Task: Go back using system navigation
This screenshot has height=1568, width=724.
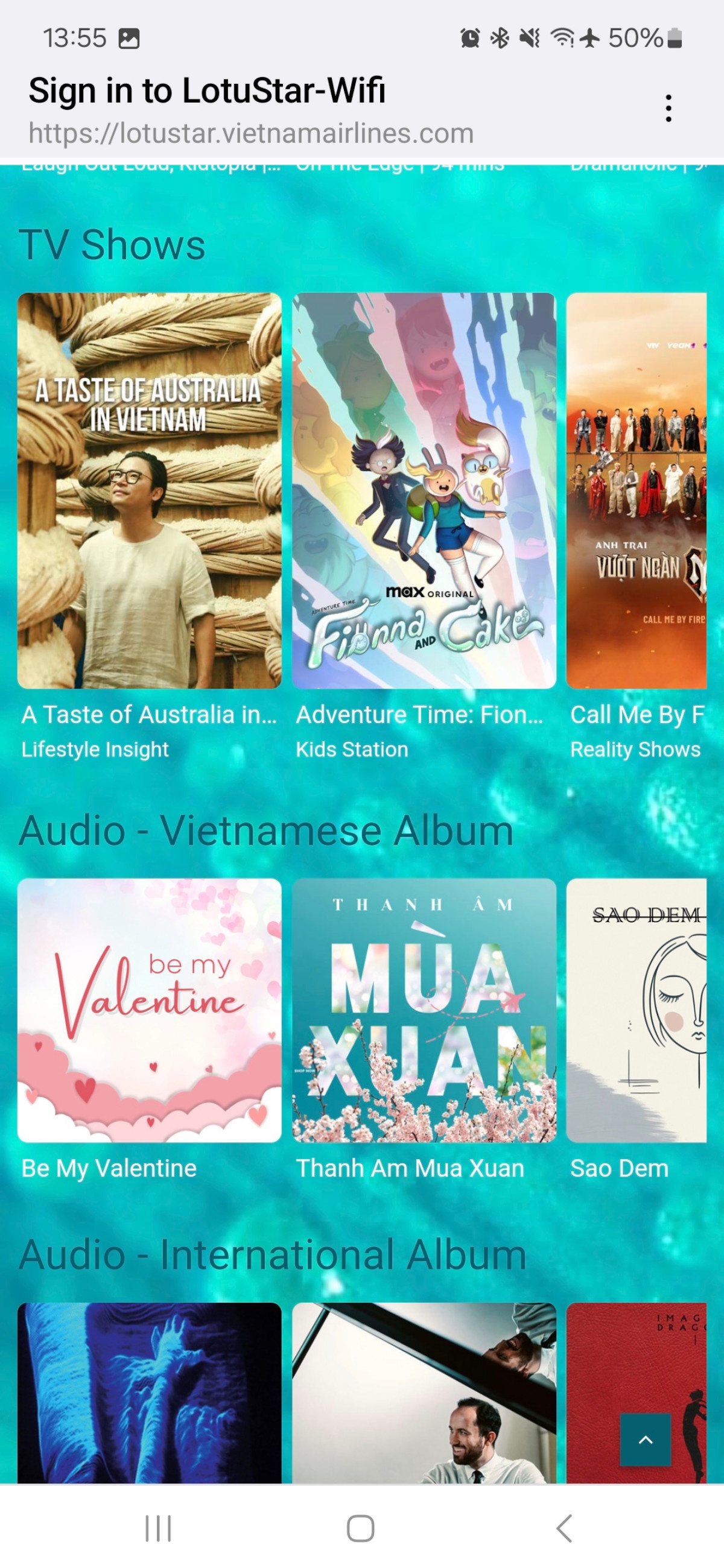Action: 565,1528
